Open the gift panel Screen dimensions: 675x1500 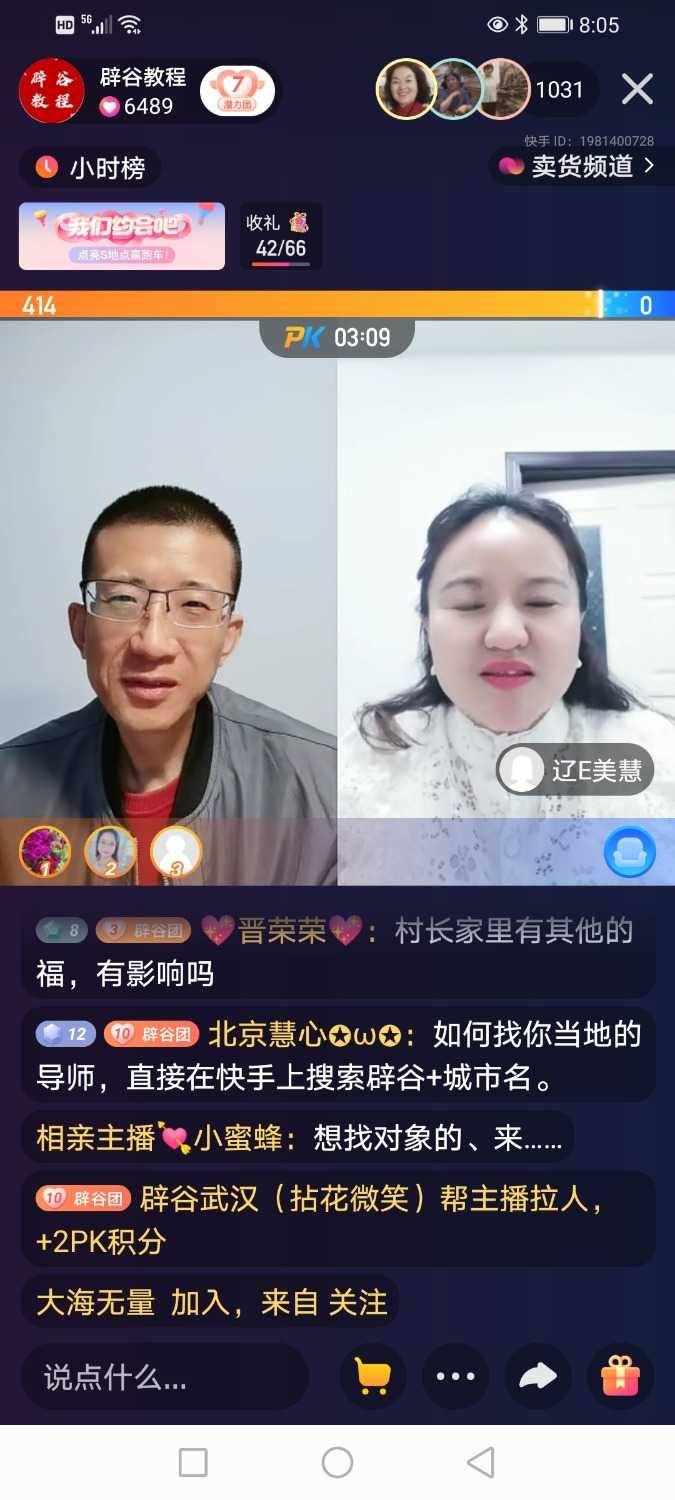coord(620,1377)
